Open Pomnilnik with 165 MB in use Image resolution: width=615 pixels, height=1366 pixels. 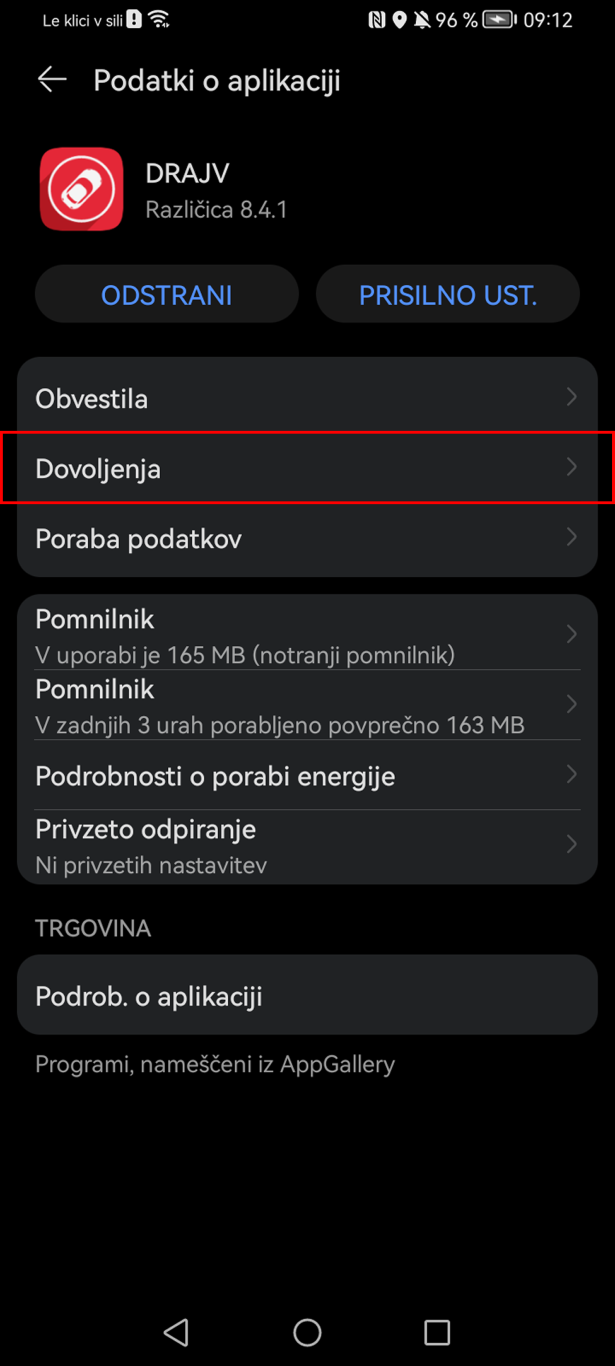(307, 635)
